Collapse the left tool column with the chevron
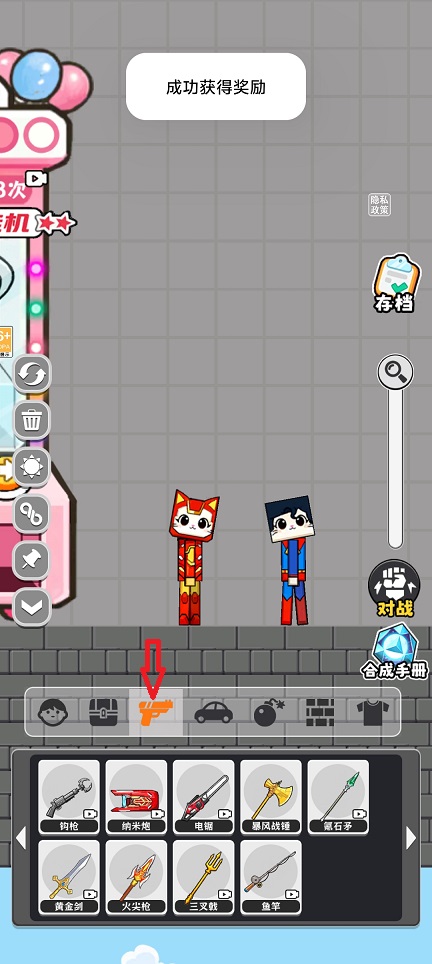This screenshot has width=432, height=964. point(32,607)
